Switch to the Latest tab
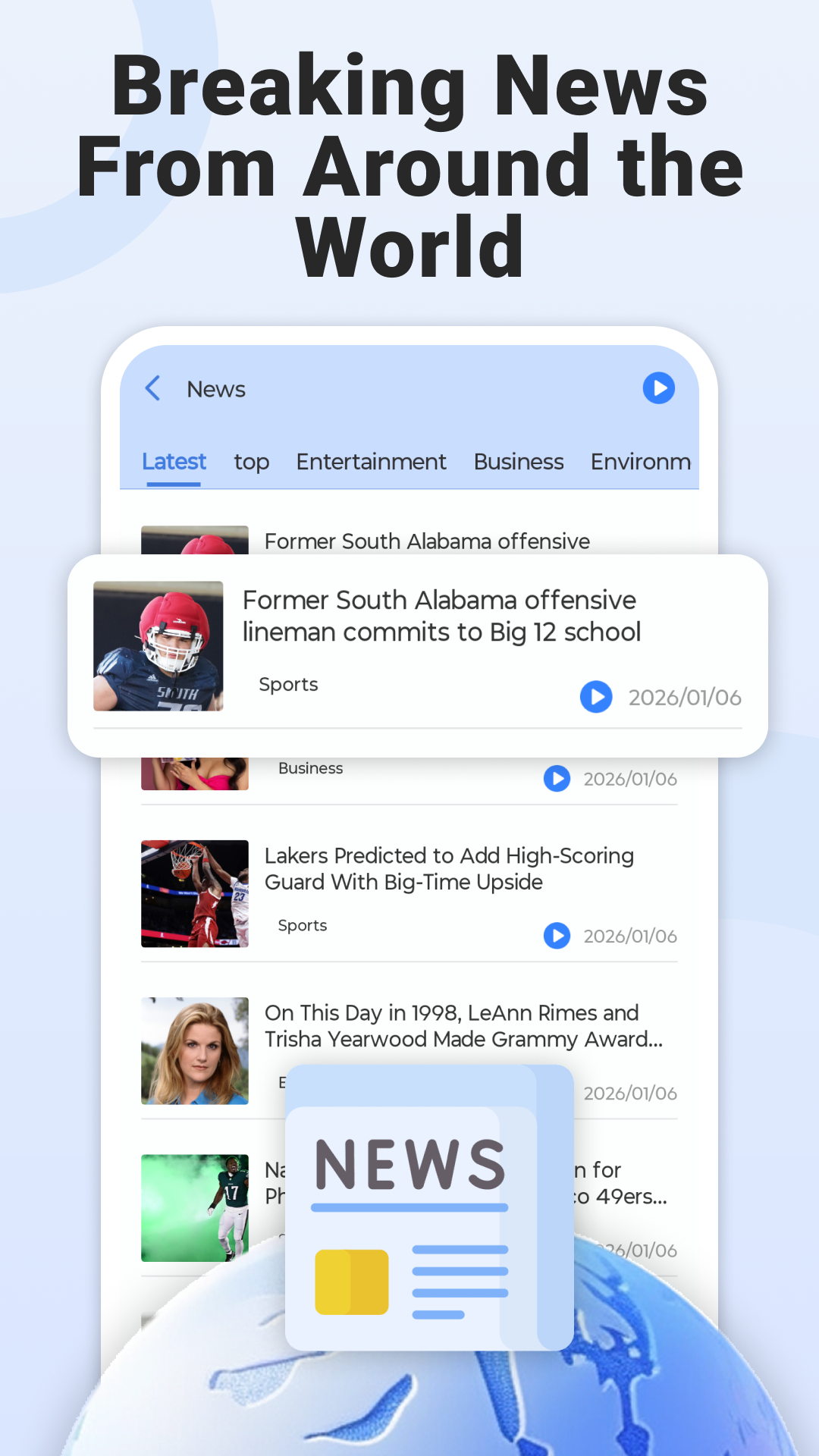Viewport: 819px width, 1456px height. pyautogui.click(x=174, y=461)
